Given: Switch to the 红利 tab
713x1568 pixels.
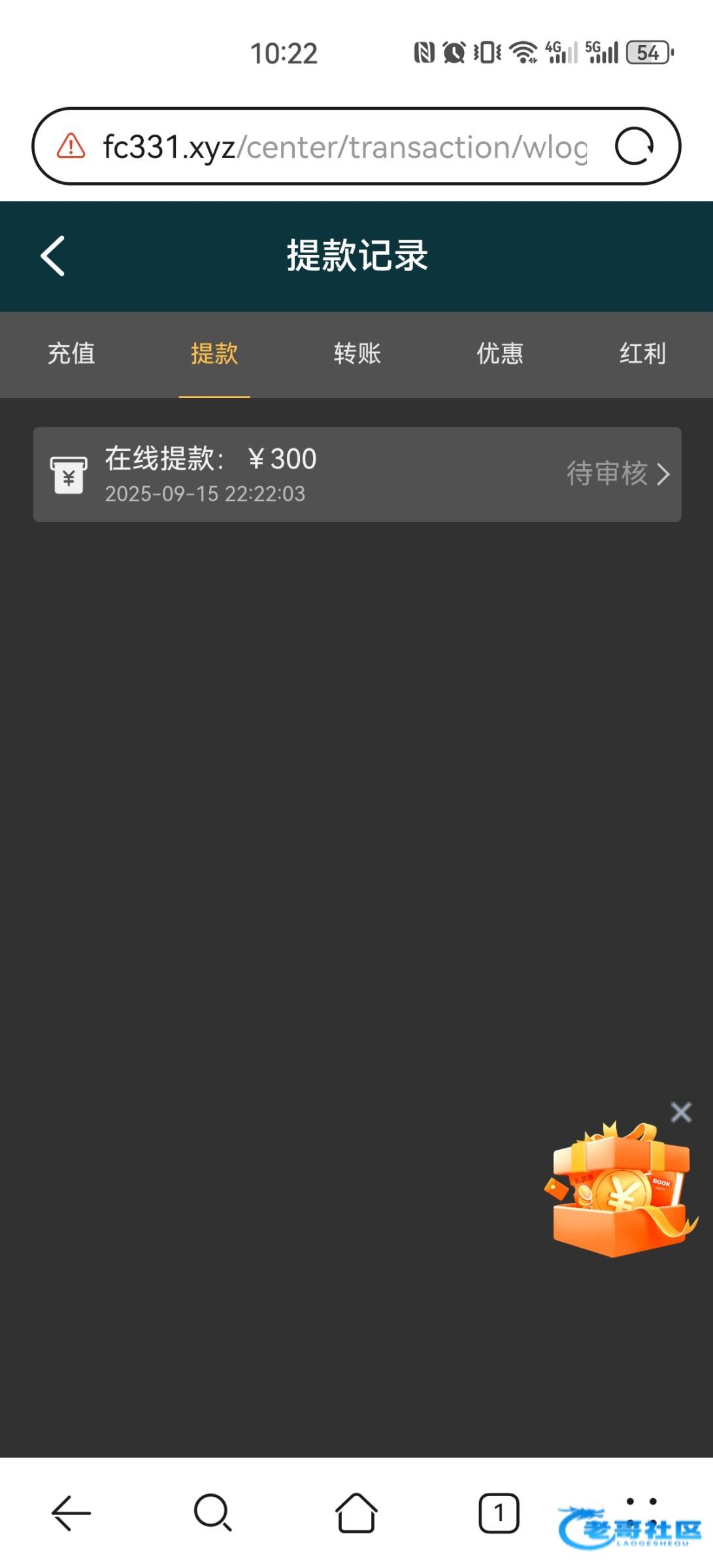Looking at the screenshot, I should pos(642,353).
